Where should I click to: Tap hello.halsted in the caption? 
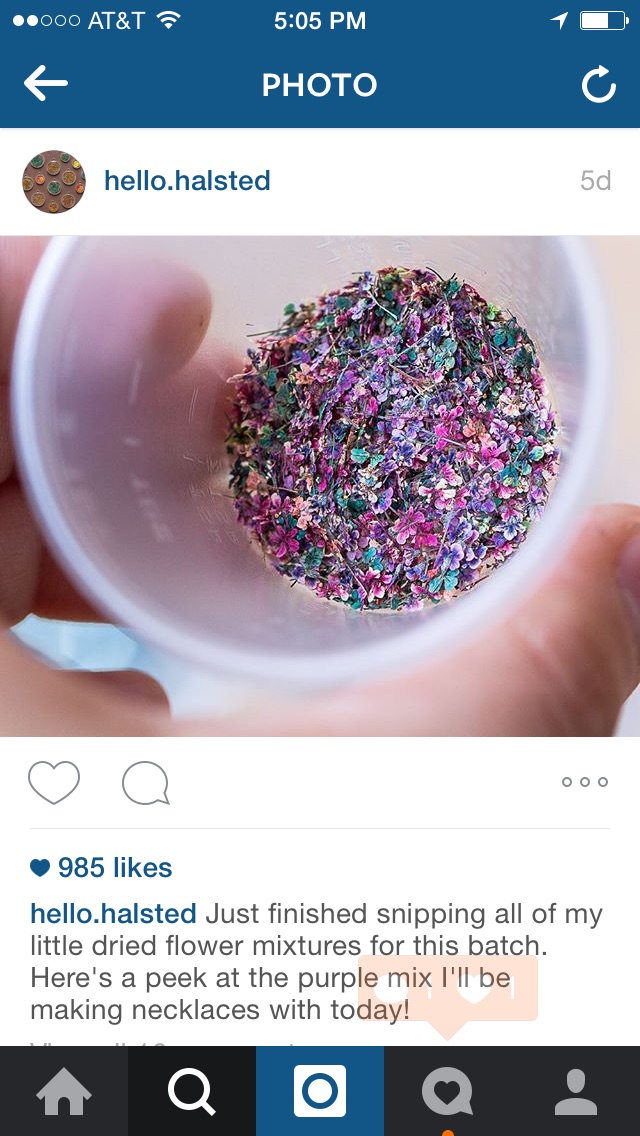(113, 914)
